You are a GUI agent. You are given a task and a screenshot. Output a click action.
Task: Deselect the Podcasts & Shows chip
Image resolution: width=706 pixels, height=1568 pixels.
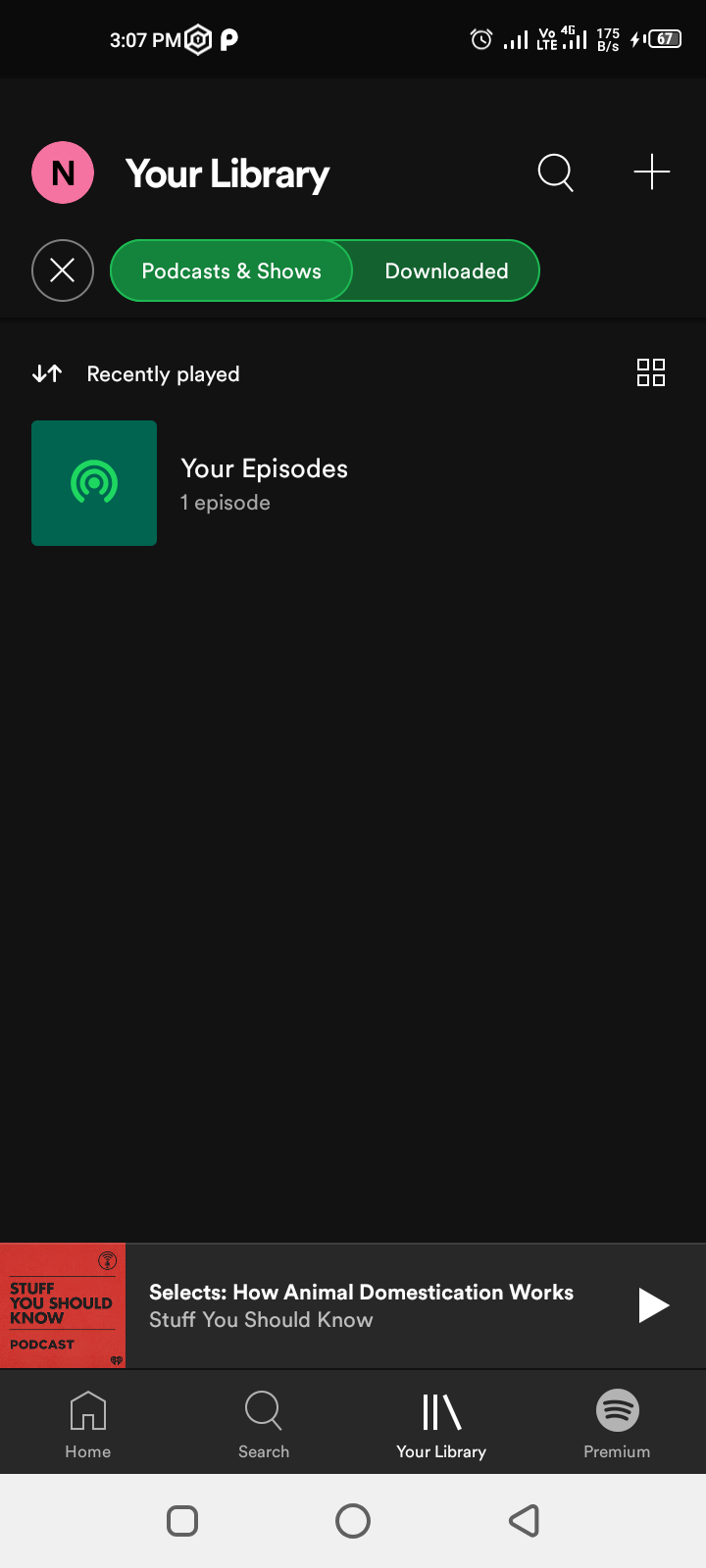[231, 271]
